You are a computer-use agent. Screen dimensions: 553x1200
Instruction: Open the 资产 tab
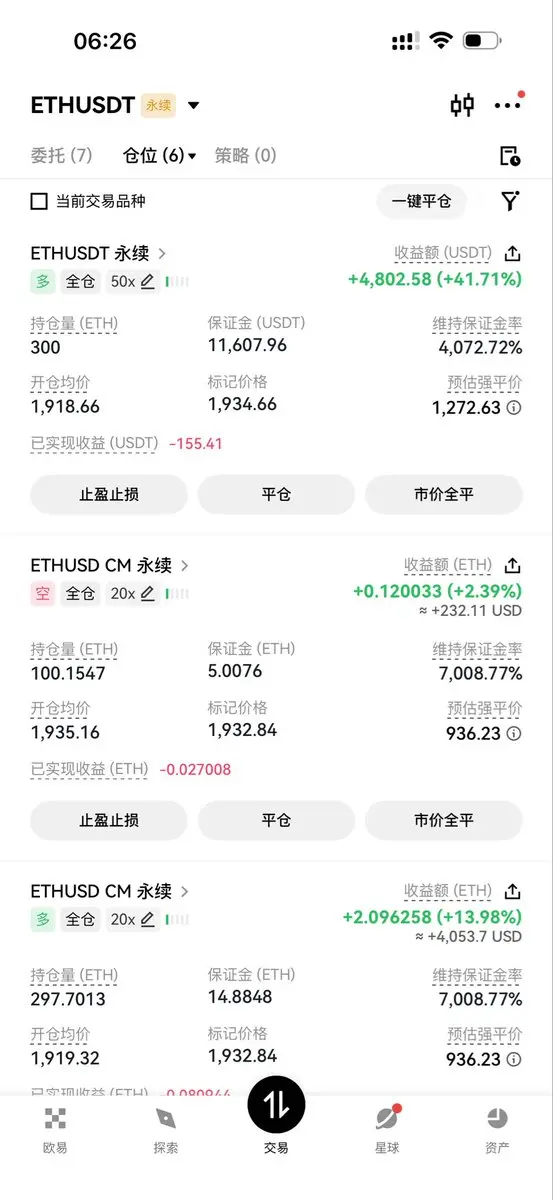497,1130
